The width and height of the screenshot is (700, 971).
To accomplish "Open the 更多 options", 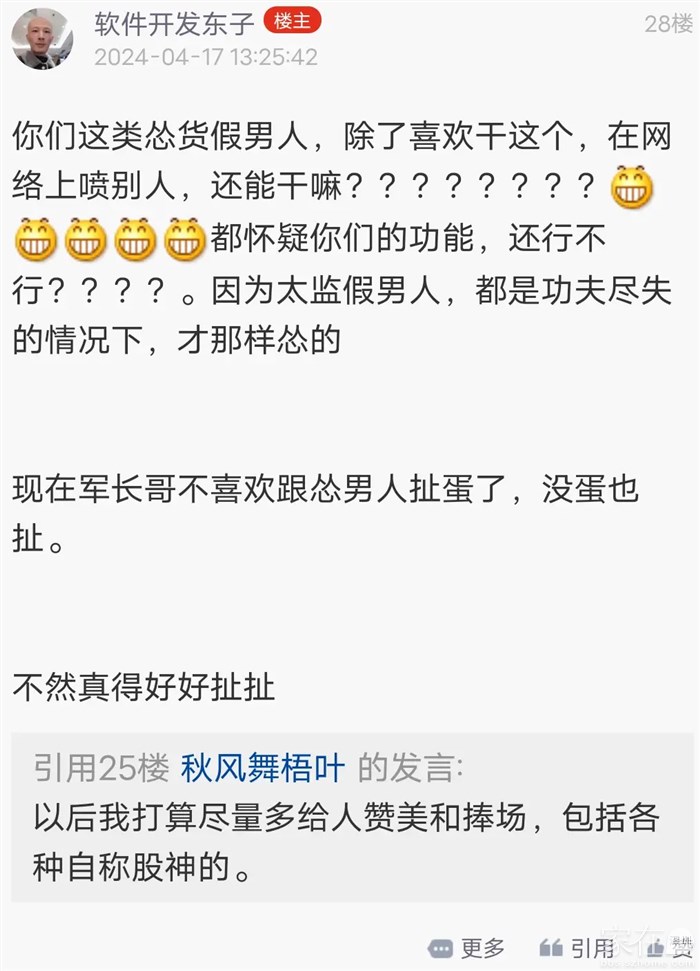I will [x=467, y=948].
